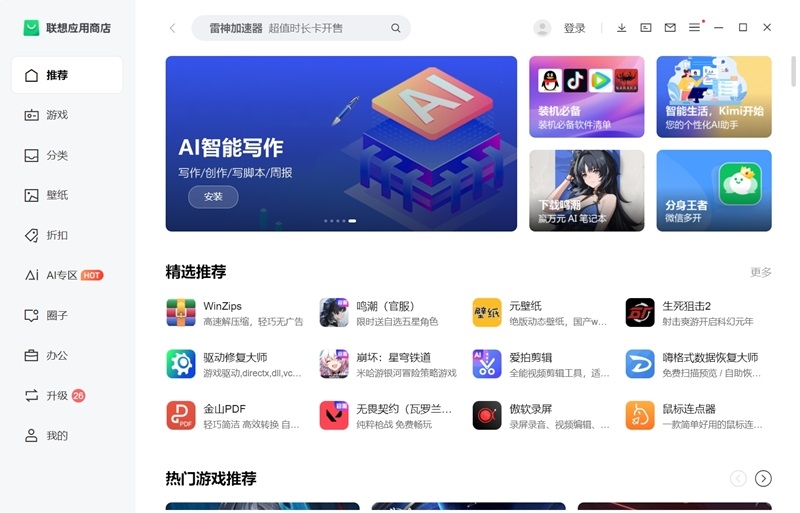800x513 pixels.
Task: Go back with the top arrow
Action: point(172,28)
